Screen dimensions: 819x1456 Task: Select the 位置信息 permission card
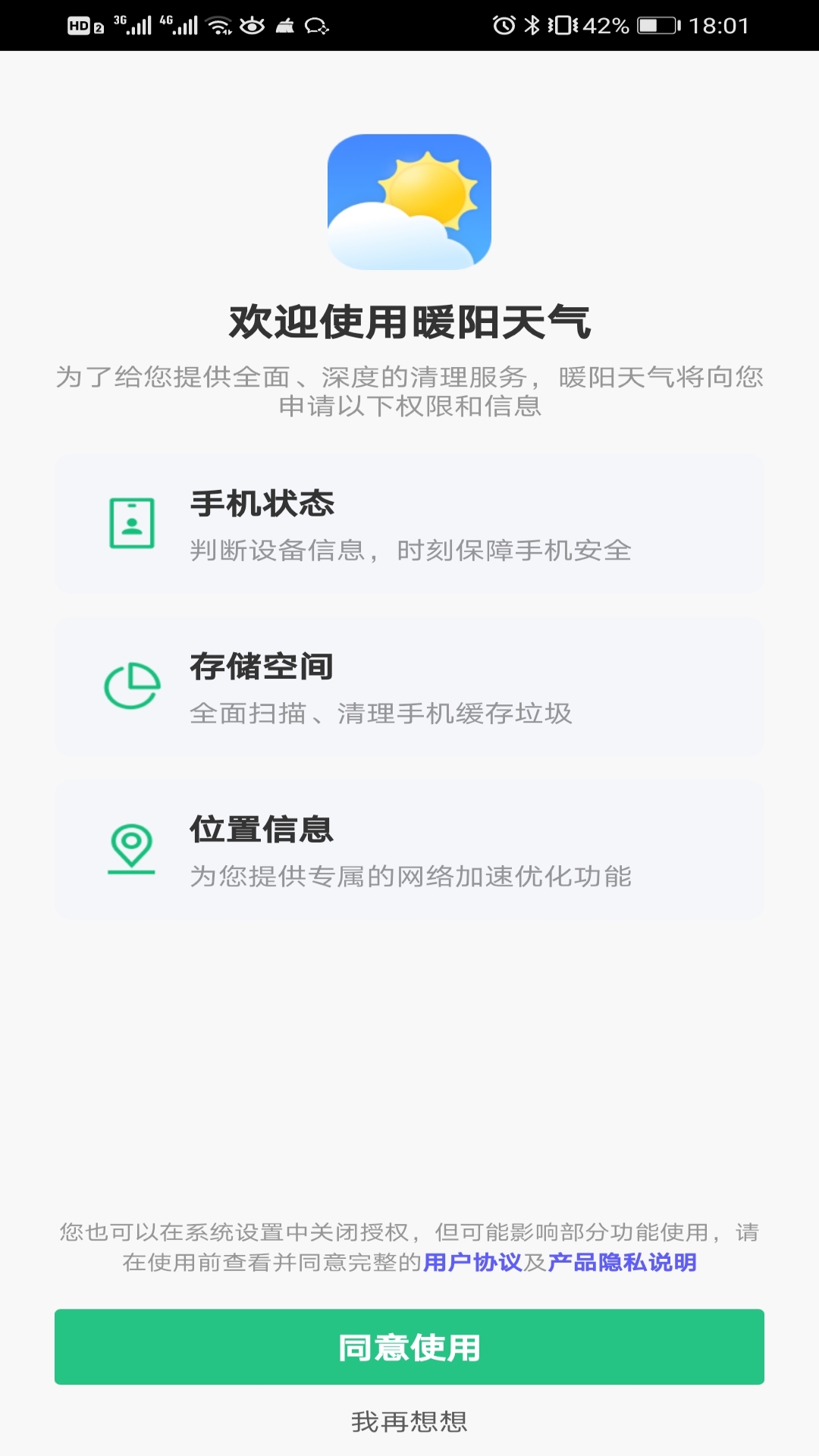(x=409, y=848)
